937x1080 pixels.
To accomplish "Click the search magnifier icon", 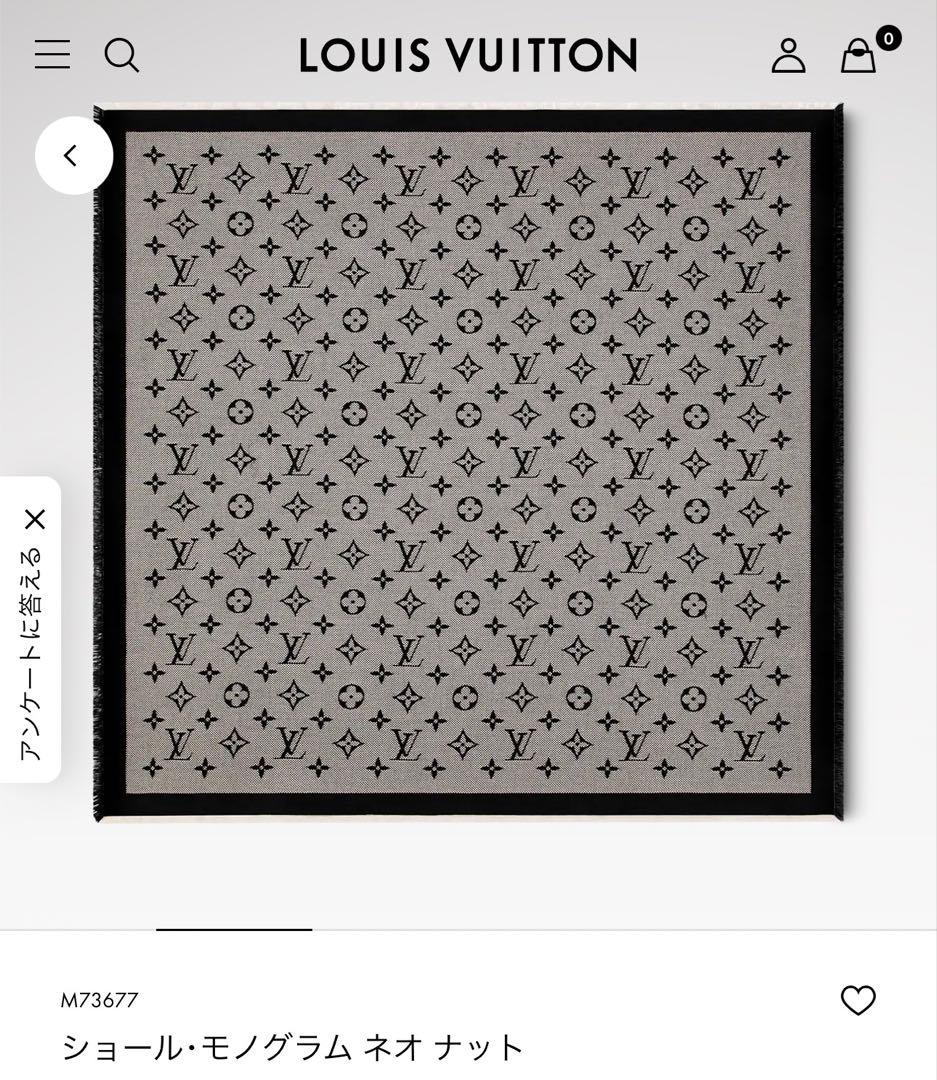I will 122,55.
